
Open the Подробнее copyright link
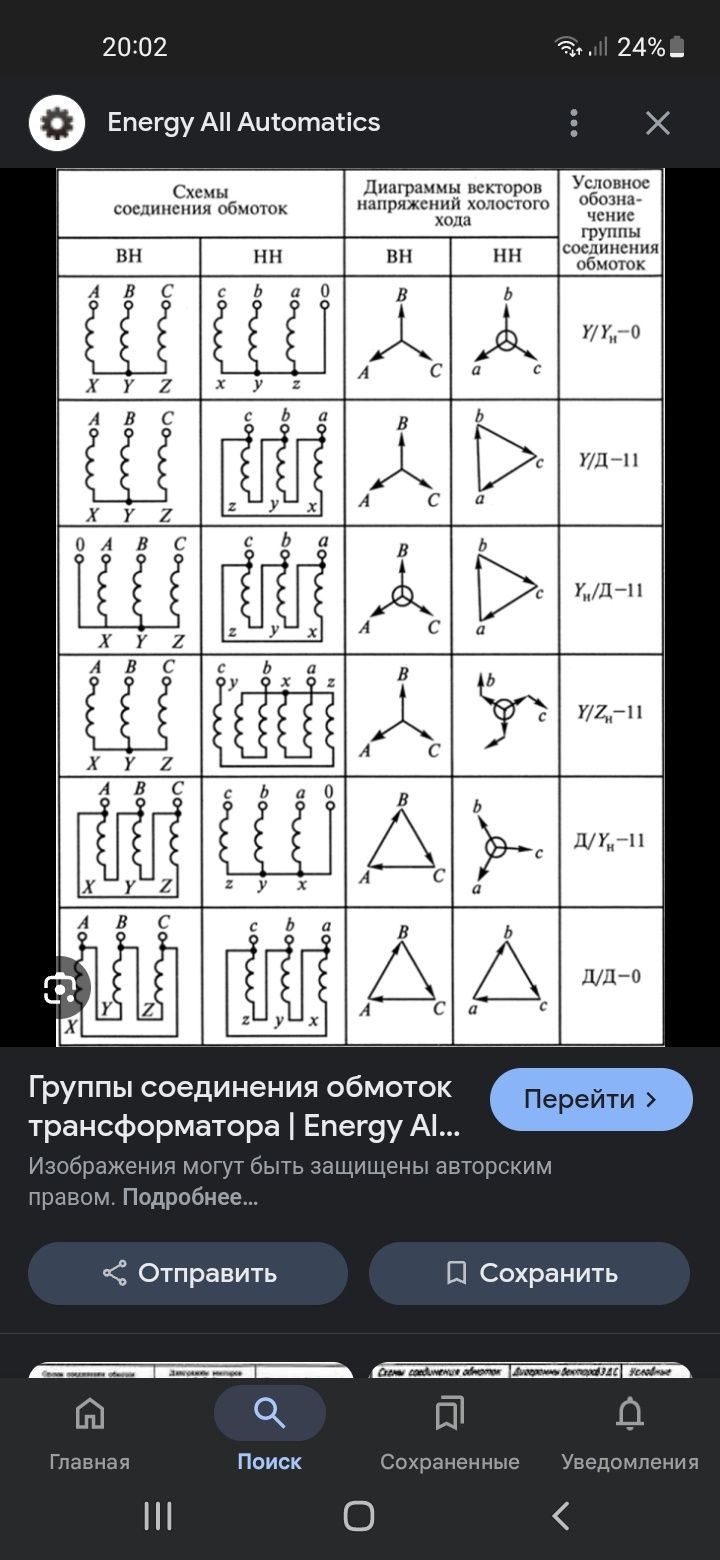[190, 1197]
